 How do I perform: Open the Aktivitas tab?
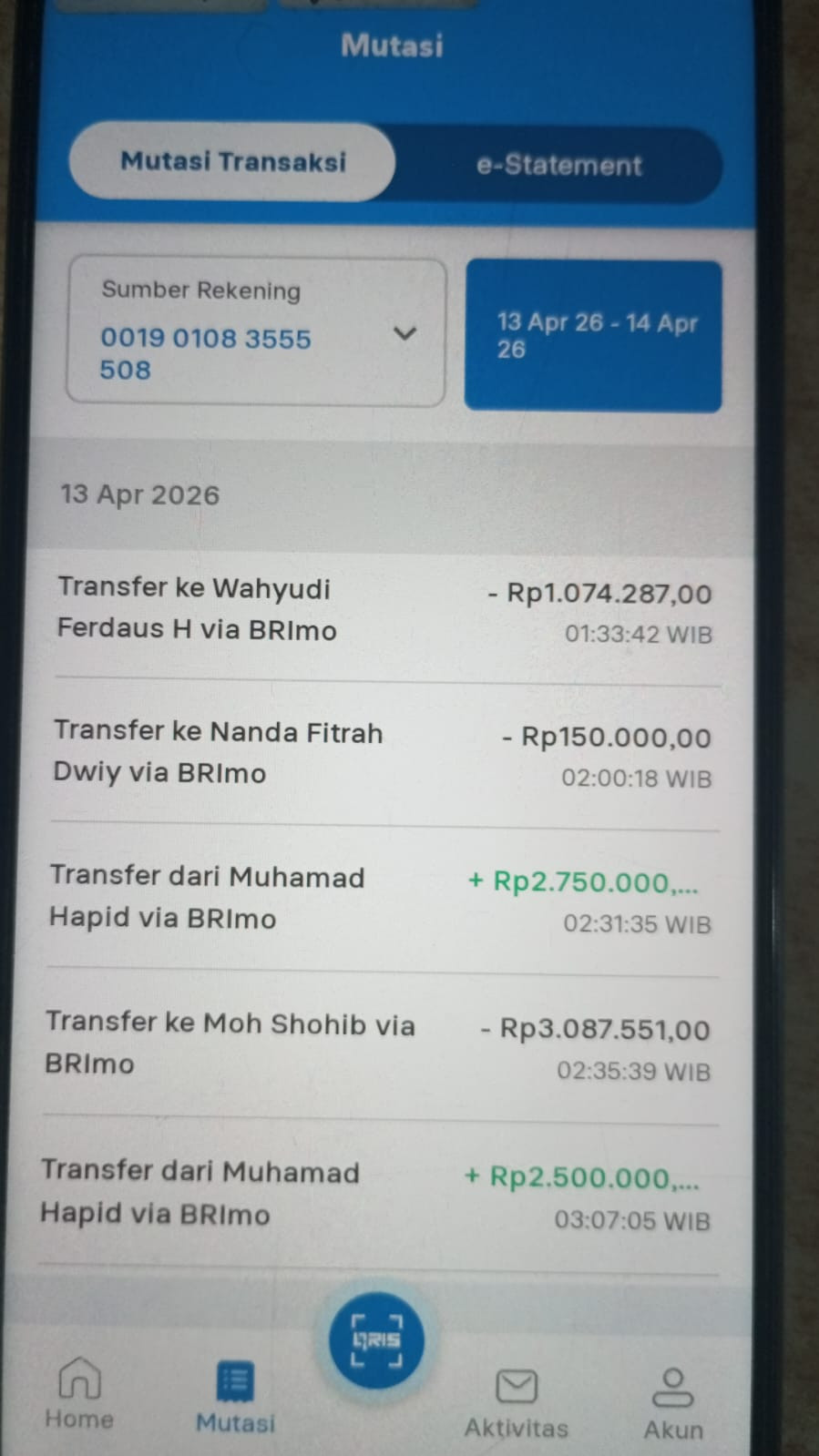(x=517, y=1402)
